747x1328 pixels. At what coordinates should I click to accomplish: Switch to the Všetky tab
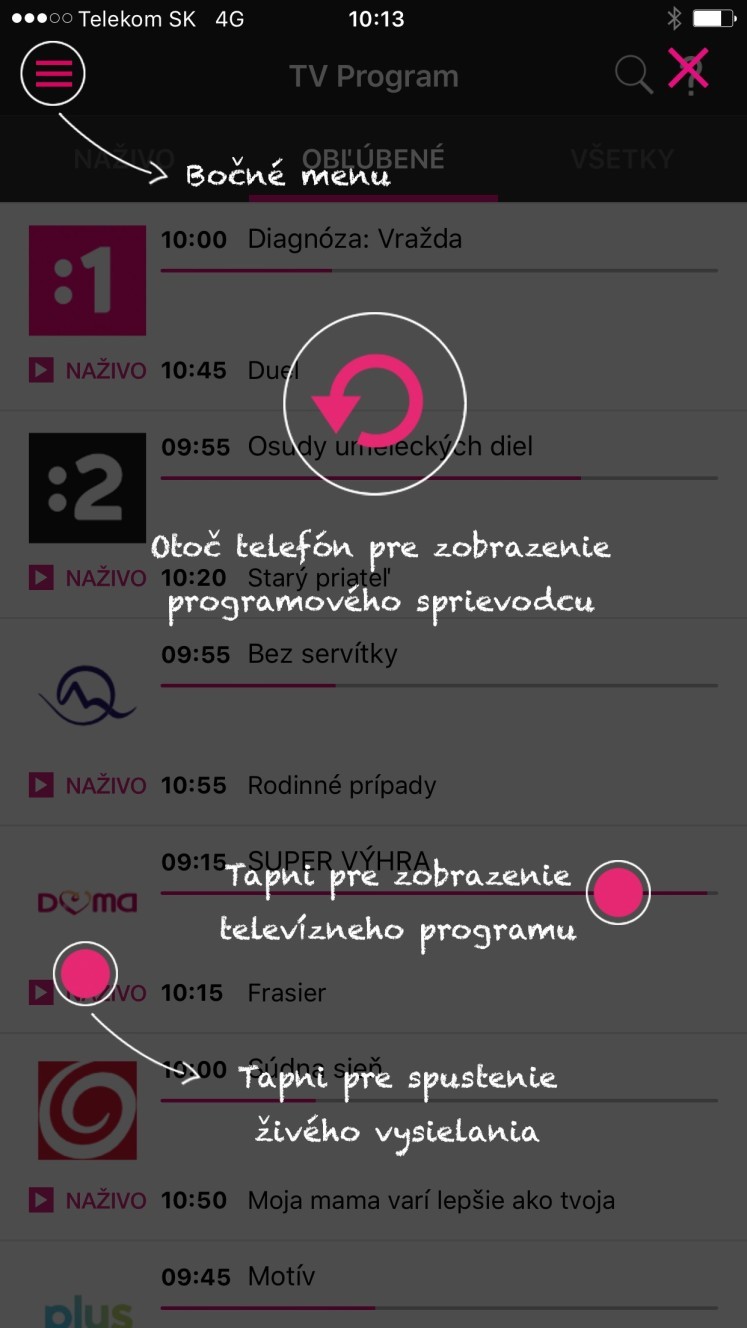(621, 159)
